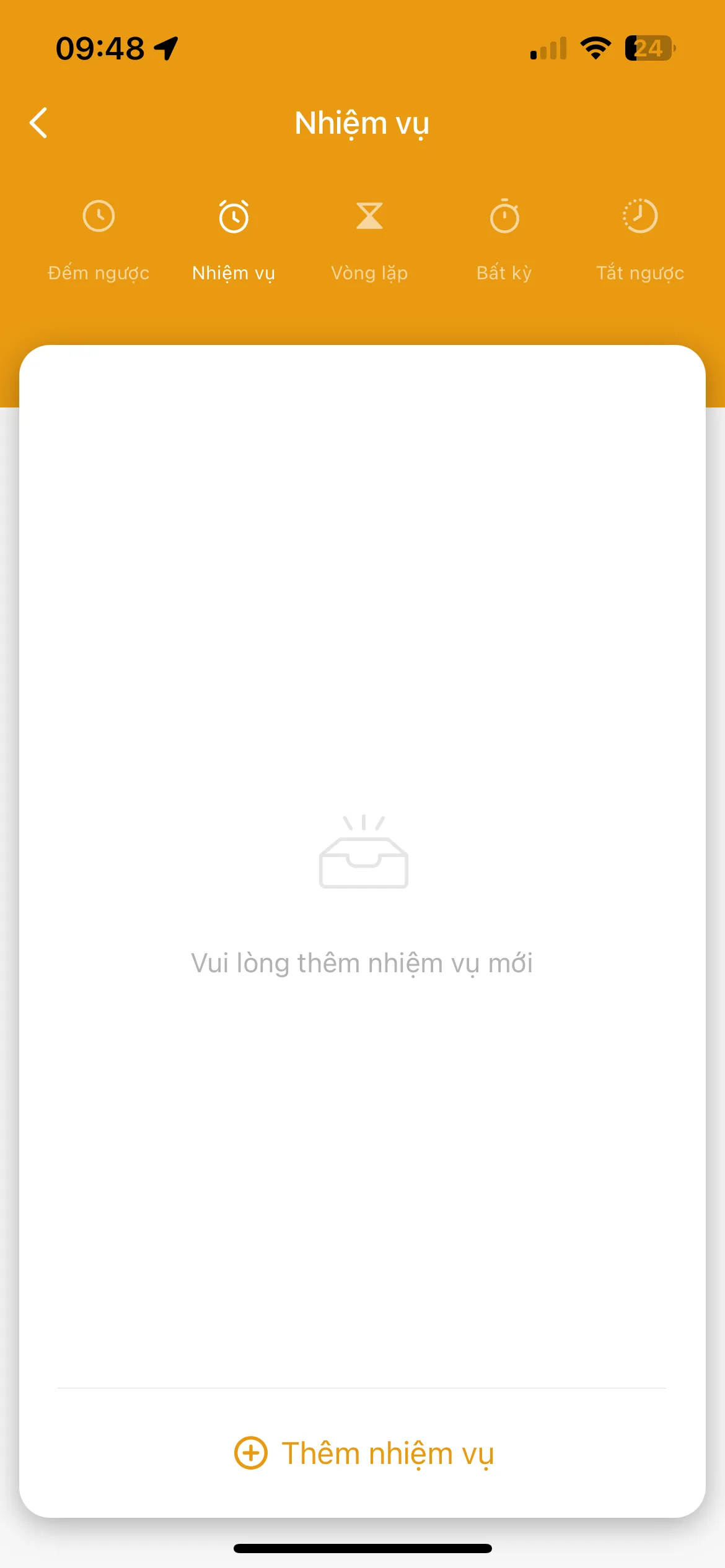Tap Thêm nhiệm vụ to add a task

coord(363,1453)
